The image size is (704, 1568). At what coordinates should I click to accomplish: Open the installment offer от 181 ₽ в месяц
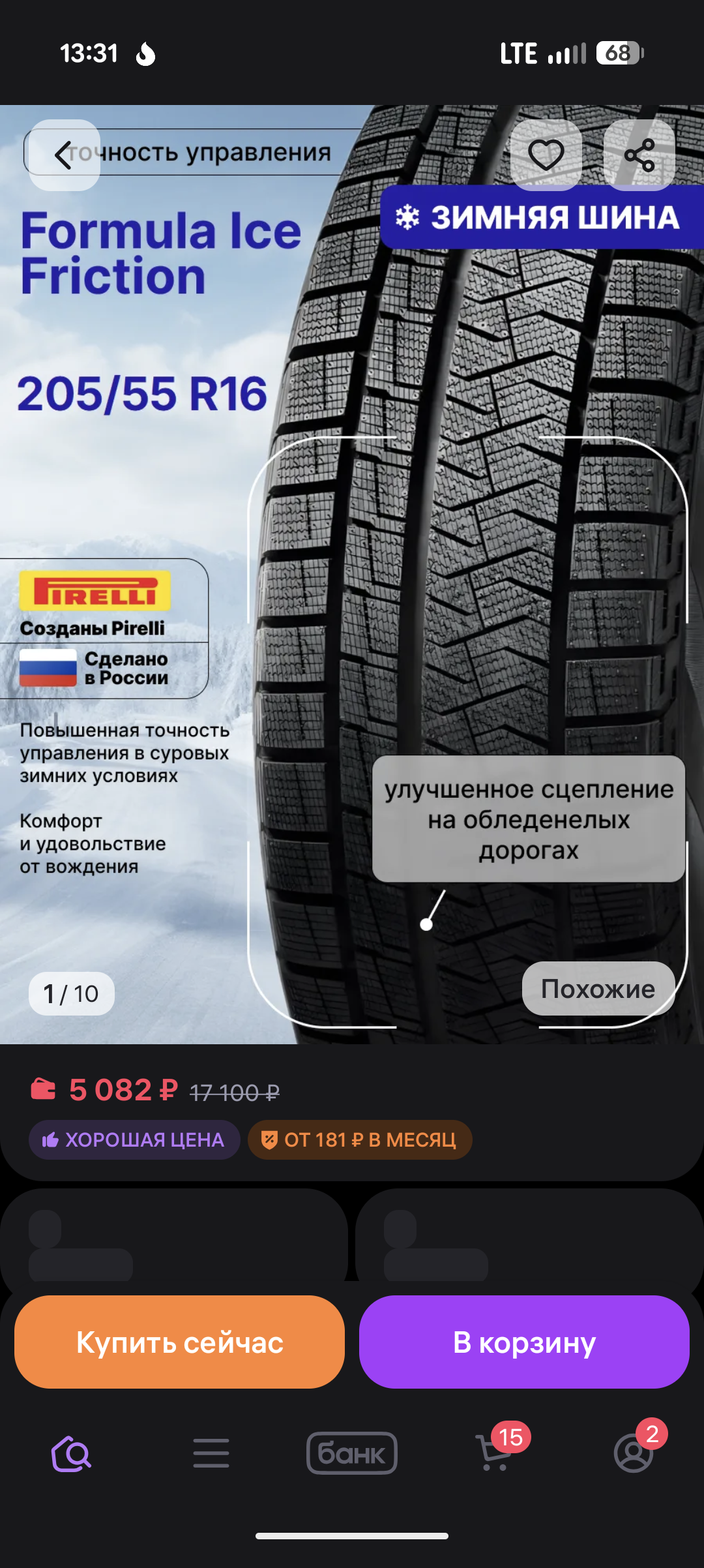[360, 1139]
